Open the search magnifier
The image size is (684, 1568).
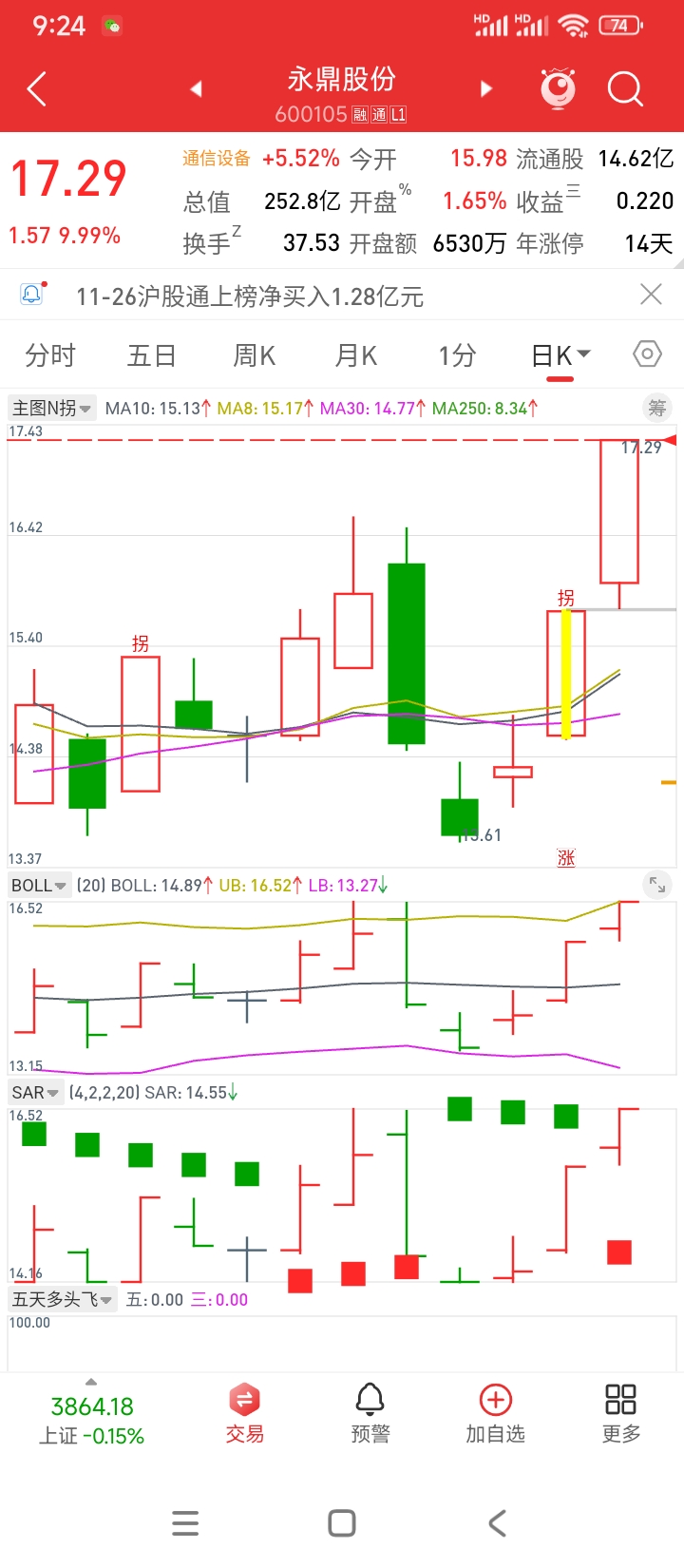(625, 89)
